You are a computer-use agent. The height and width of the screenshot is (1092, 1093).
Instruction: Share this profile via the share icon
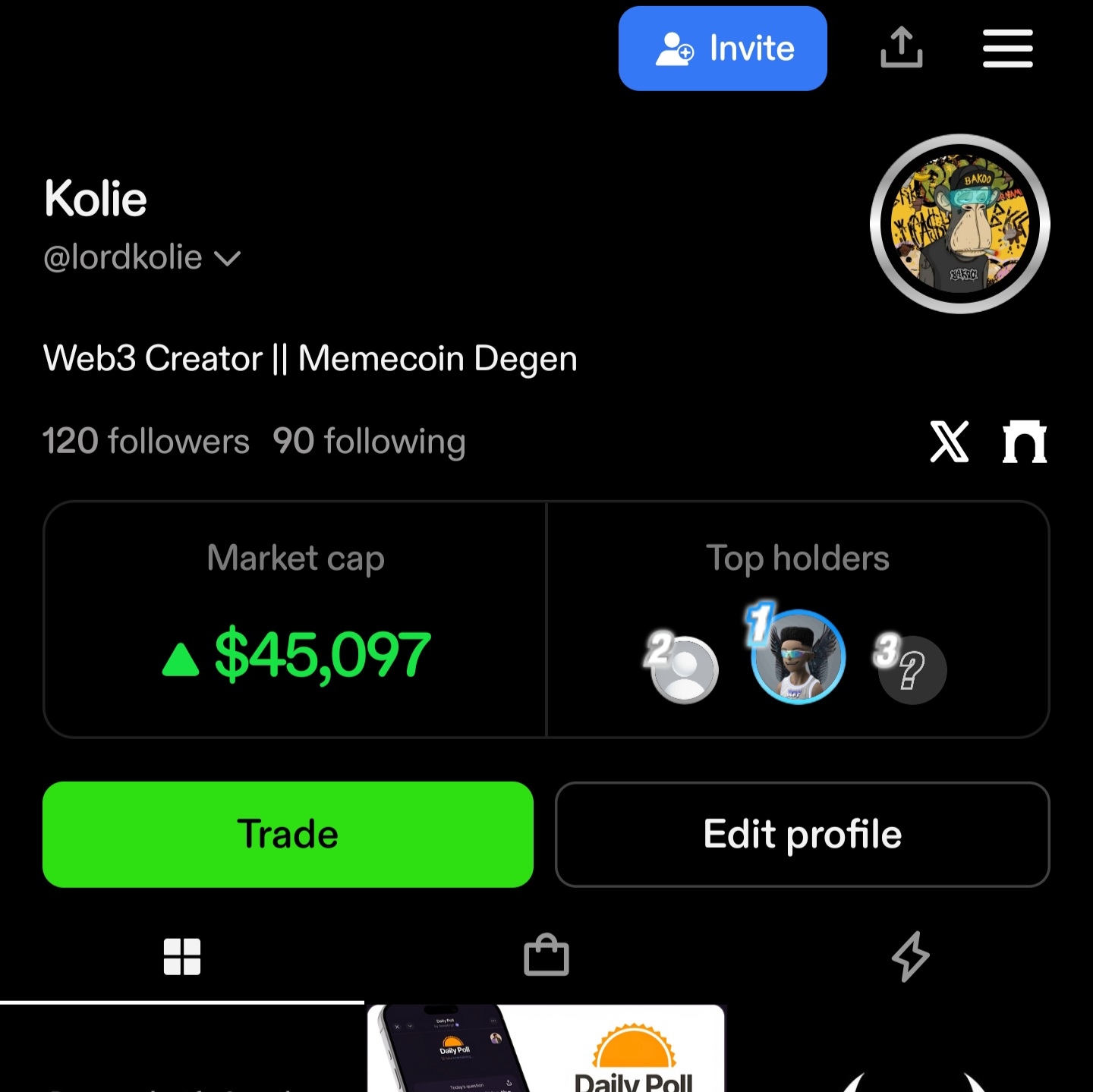click(901, 48)
